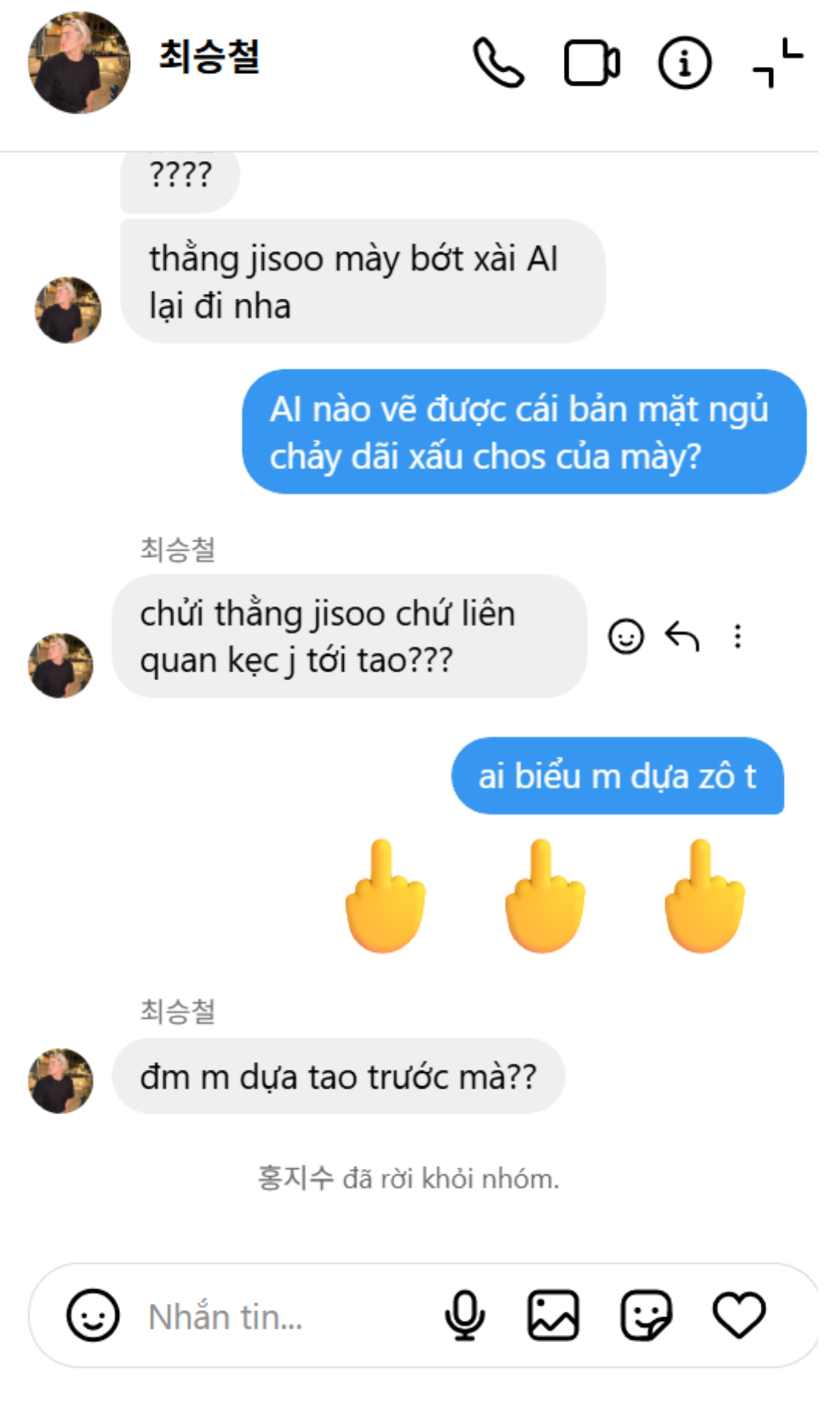The height and width of the screenshot is (1402, 840).
Task: Open the sticker picker
Action: point(646,1316)
